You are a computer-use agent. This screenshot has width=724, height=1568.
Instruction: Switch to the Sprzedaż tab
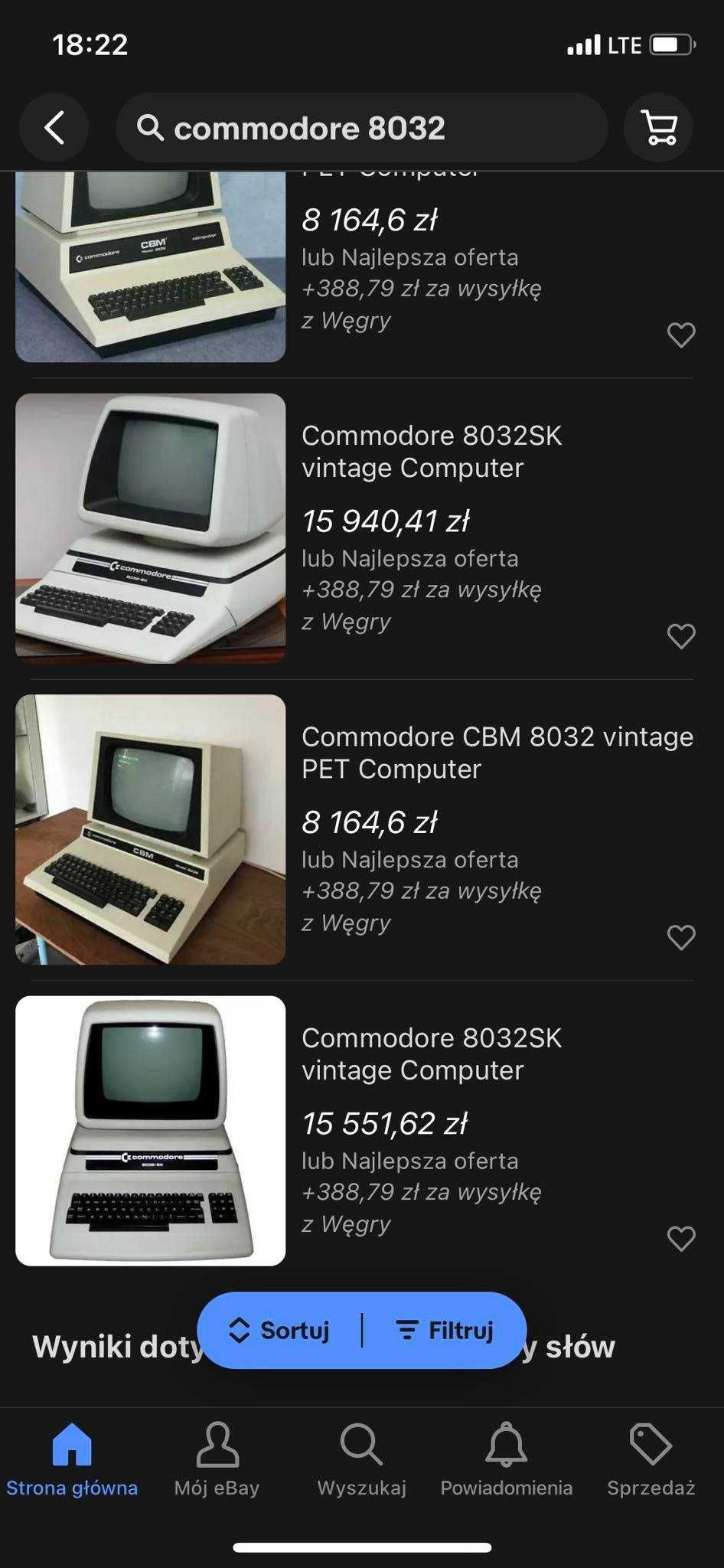(x=651, y=1459)
